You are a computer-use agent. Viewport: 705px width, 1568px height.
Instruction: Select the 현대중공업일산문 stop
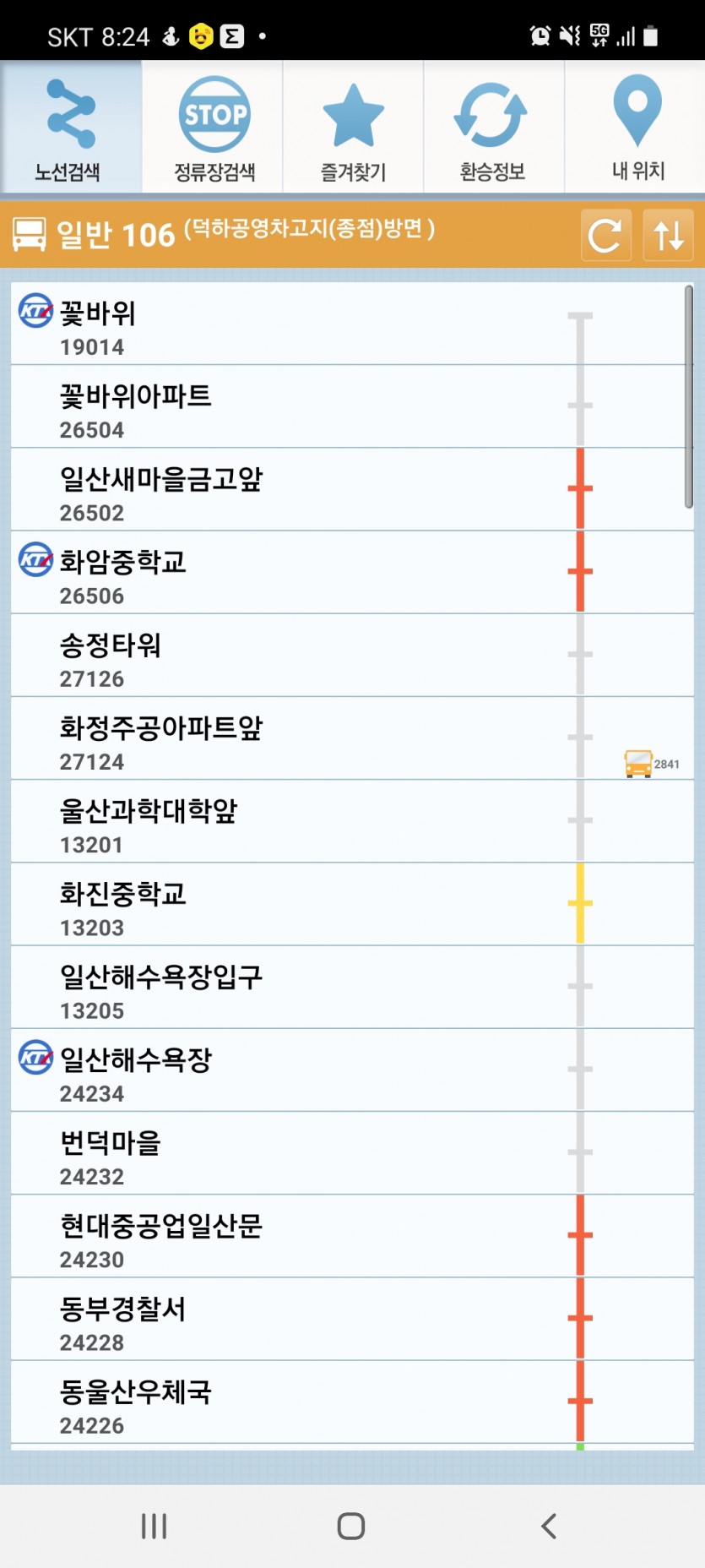352,1237
